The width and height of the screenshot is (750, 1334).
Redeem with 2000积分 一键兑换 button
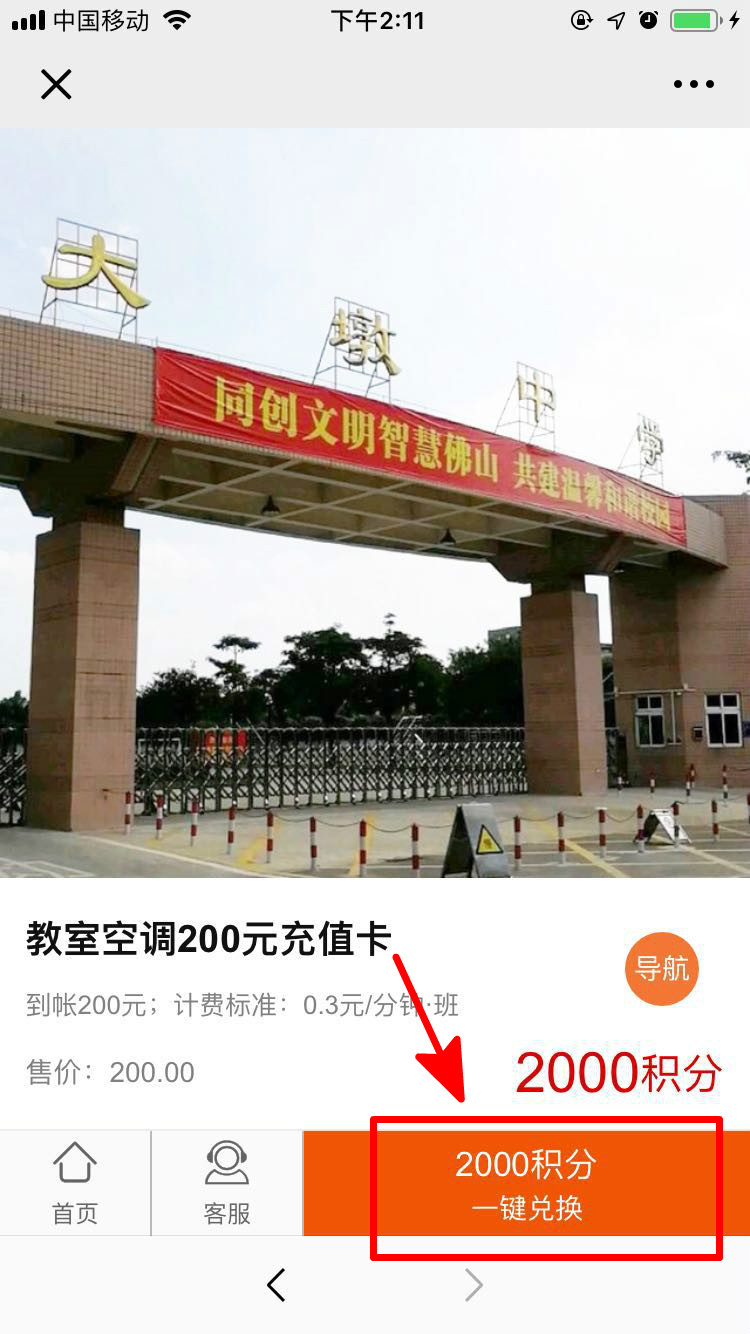pyautogui.click(x=527, y=1185)
